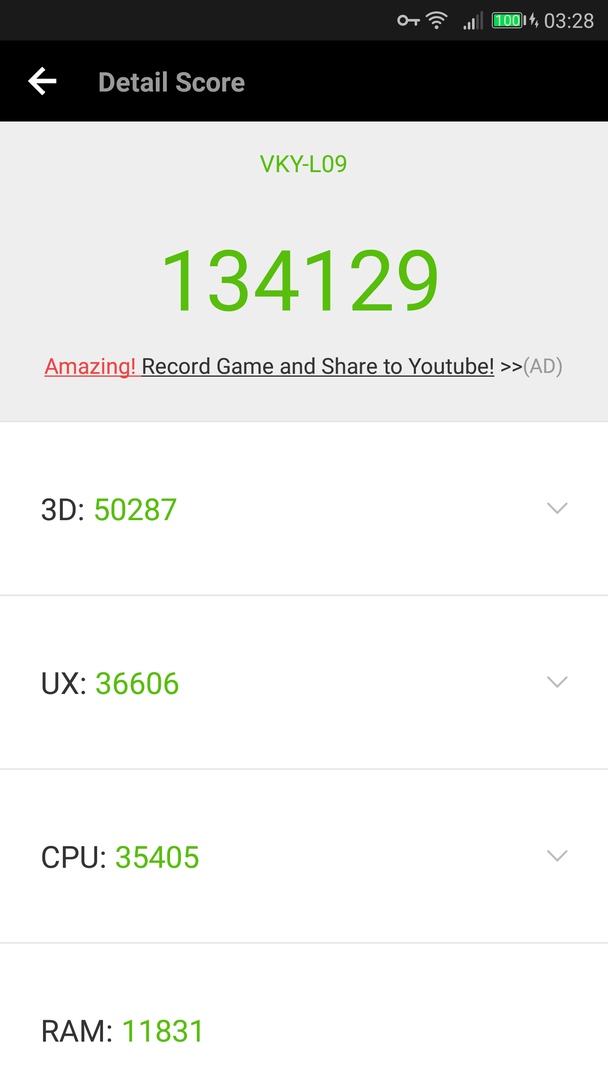Expand the 3D score details

pos(557,508)
